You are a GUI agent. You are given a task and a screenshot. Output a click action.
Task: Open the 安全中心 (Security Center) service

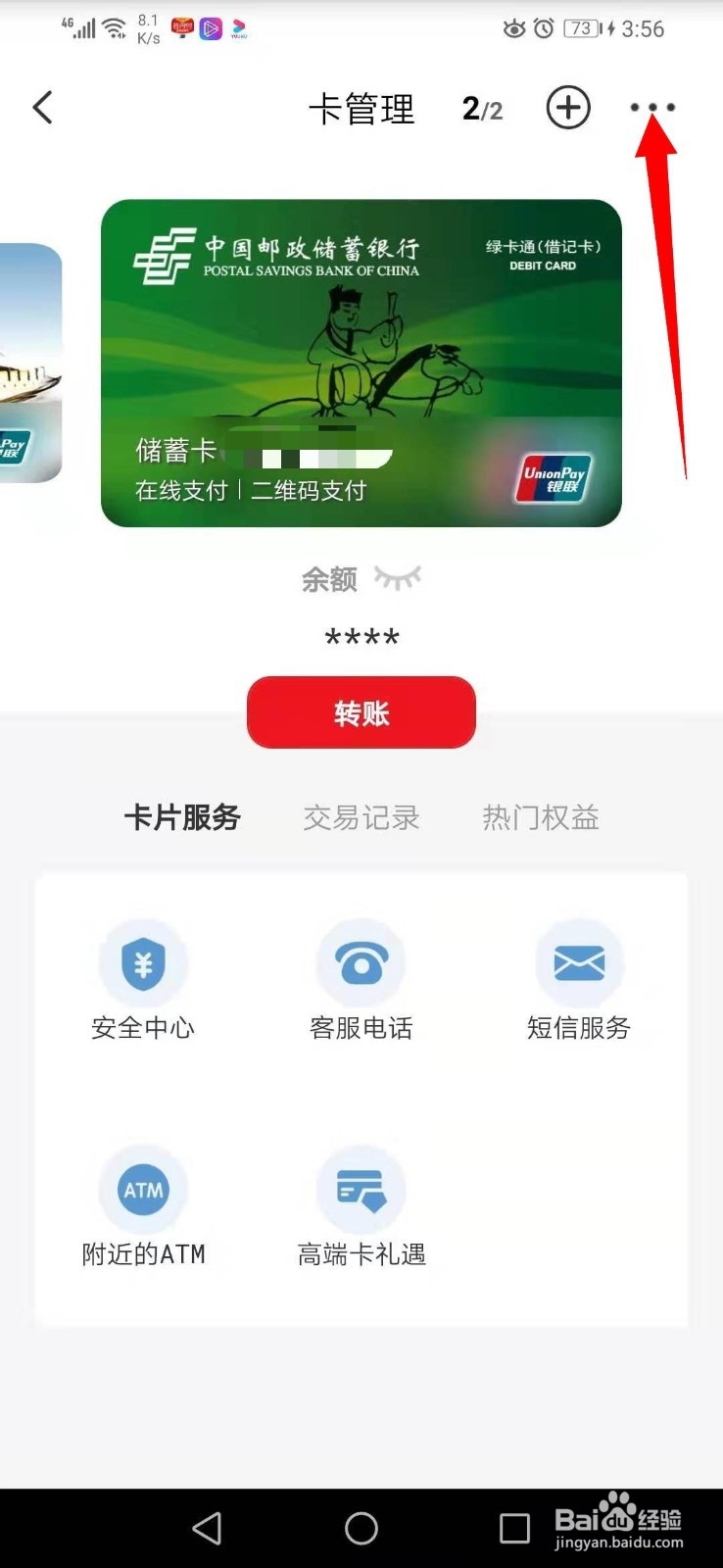142,980
